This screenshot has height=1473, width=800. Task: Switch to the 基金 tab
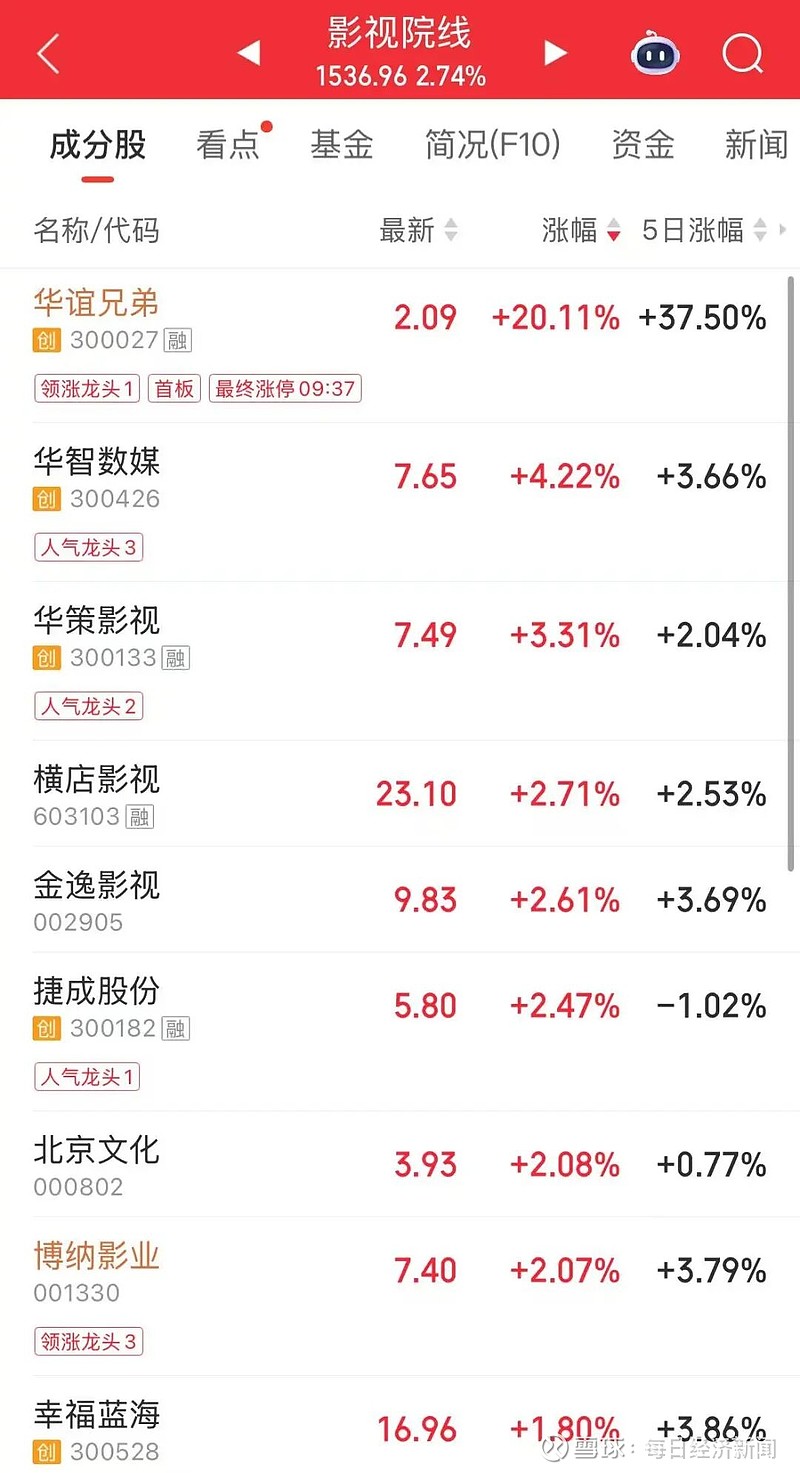(341, 145)
